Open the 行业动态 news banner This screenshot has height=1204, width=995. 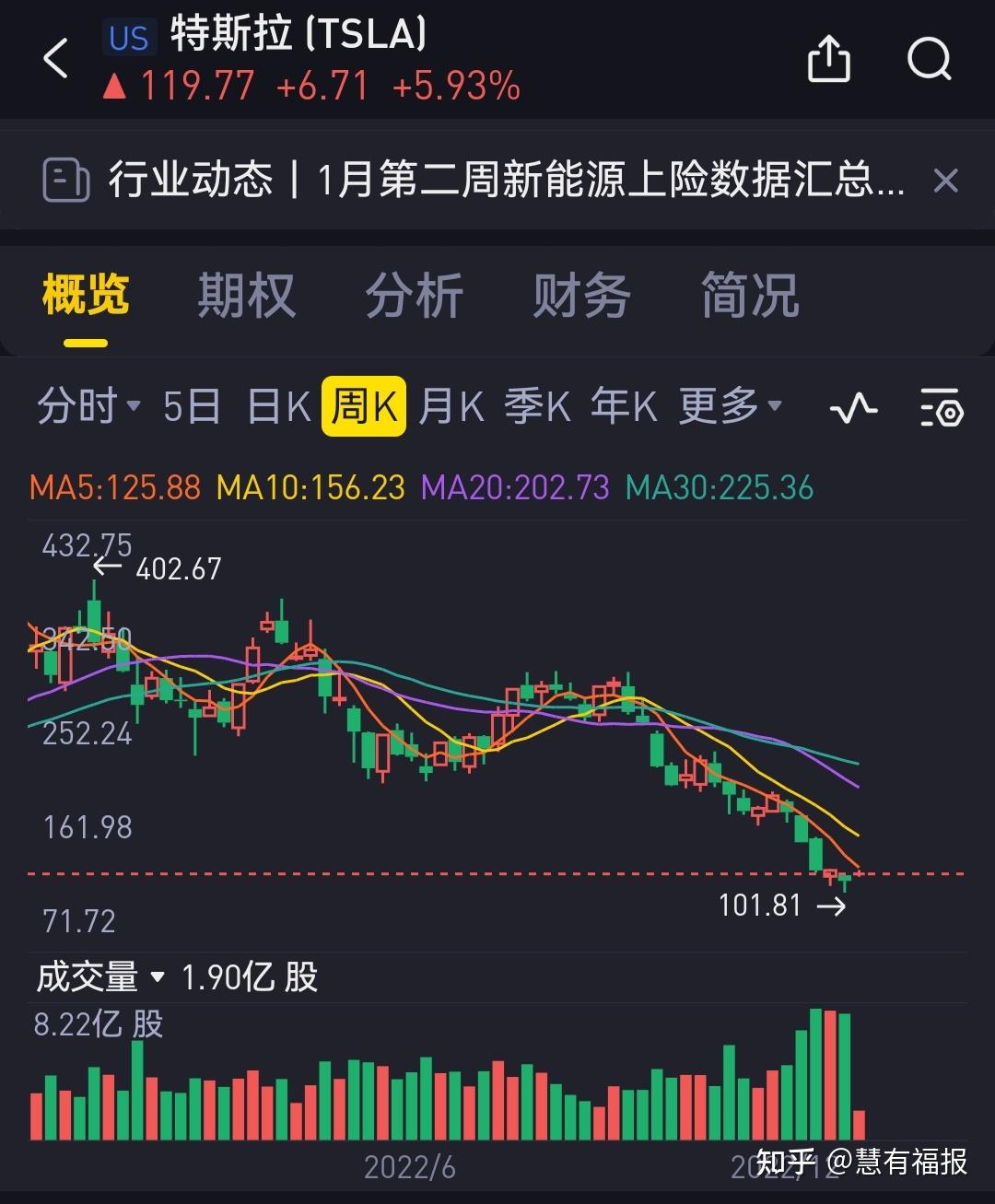click(507, 180)
